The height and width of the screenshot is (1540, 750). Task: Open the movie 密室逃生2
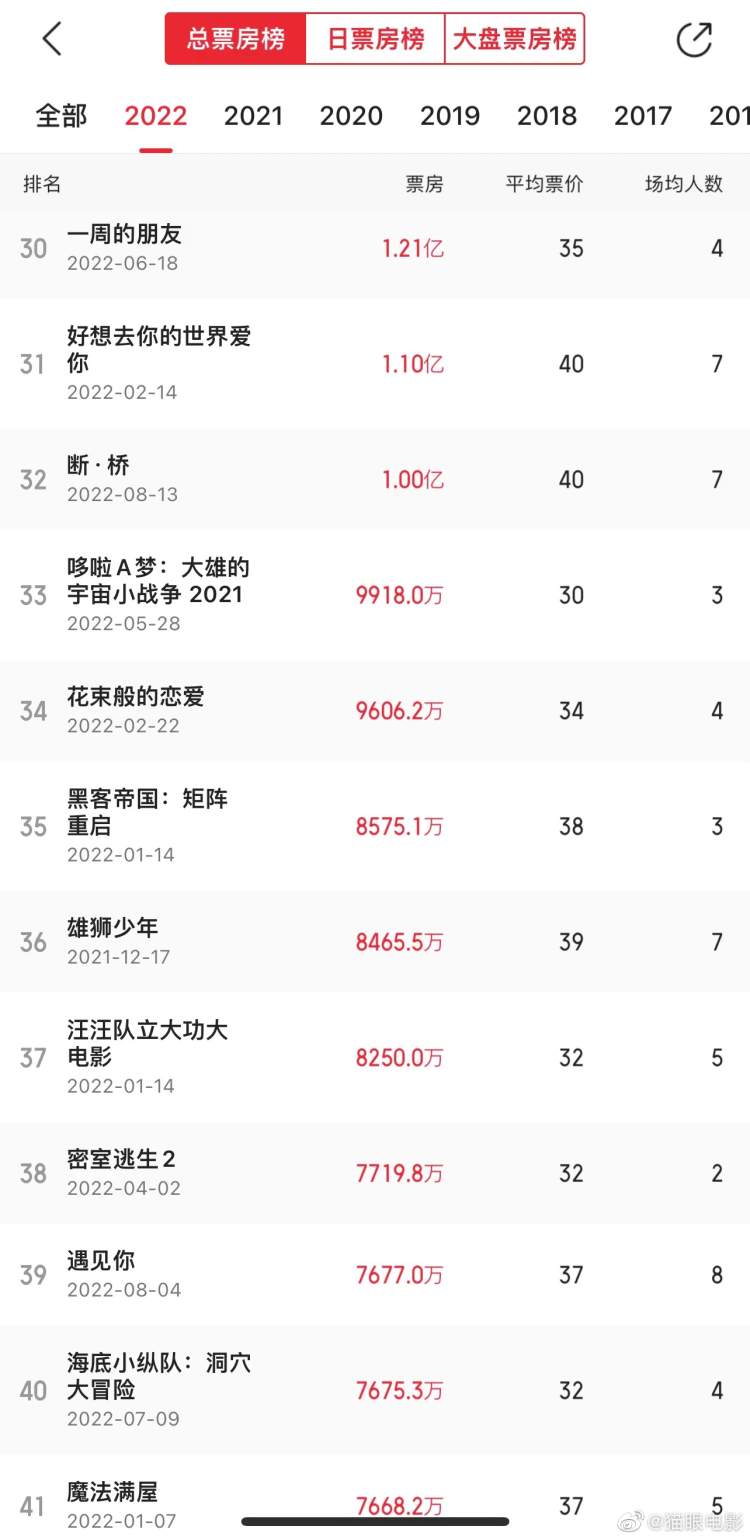tap(121, 1160)
